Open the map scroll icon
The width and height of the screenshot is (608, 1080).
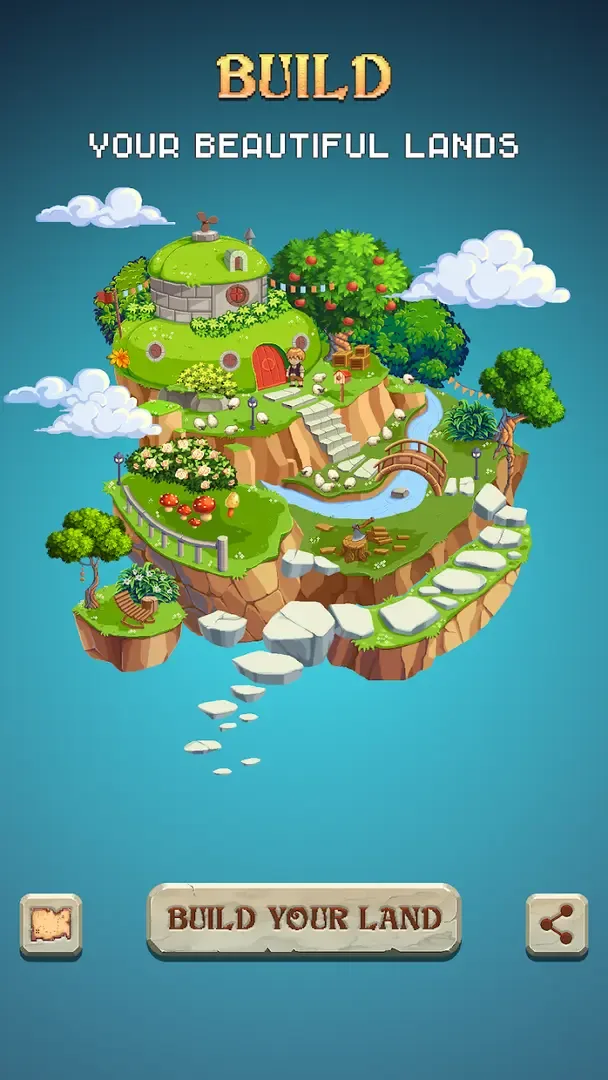51,925
